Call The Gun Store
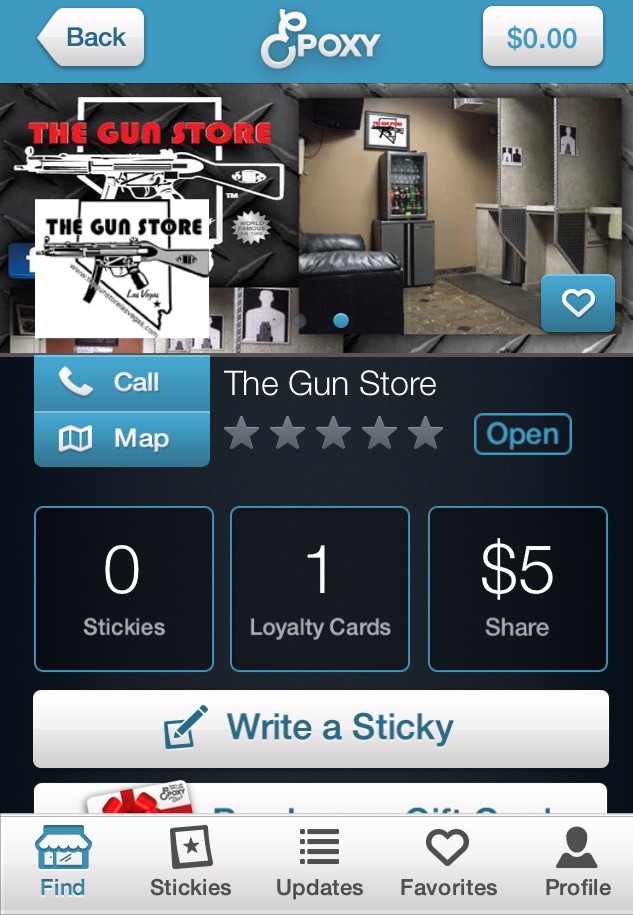The height and width of the screenshot is (915, 633). 122,382
